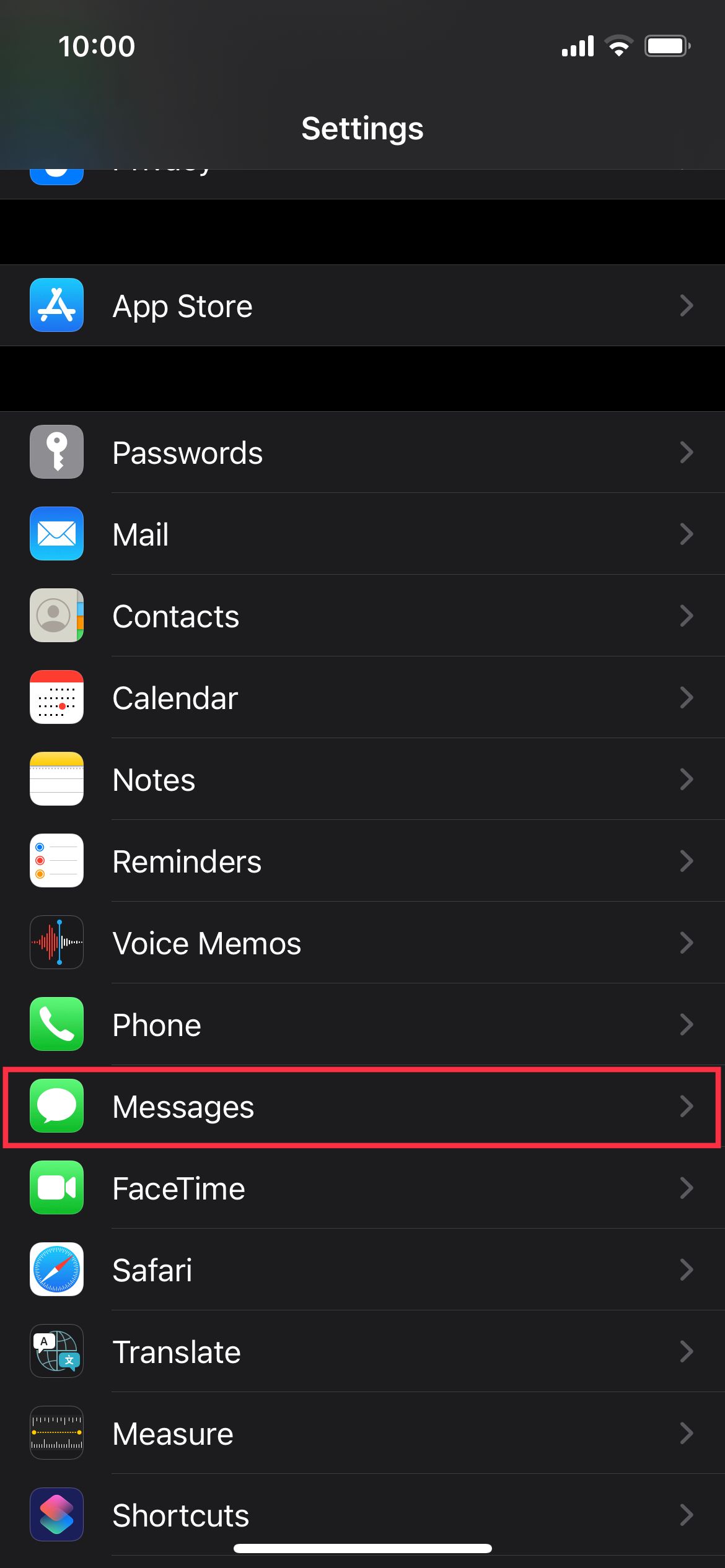Open the Passwords settings row

(362, 452)
